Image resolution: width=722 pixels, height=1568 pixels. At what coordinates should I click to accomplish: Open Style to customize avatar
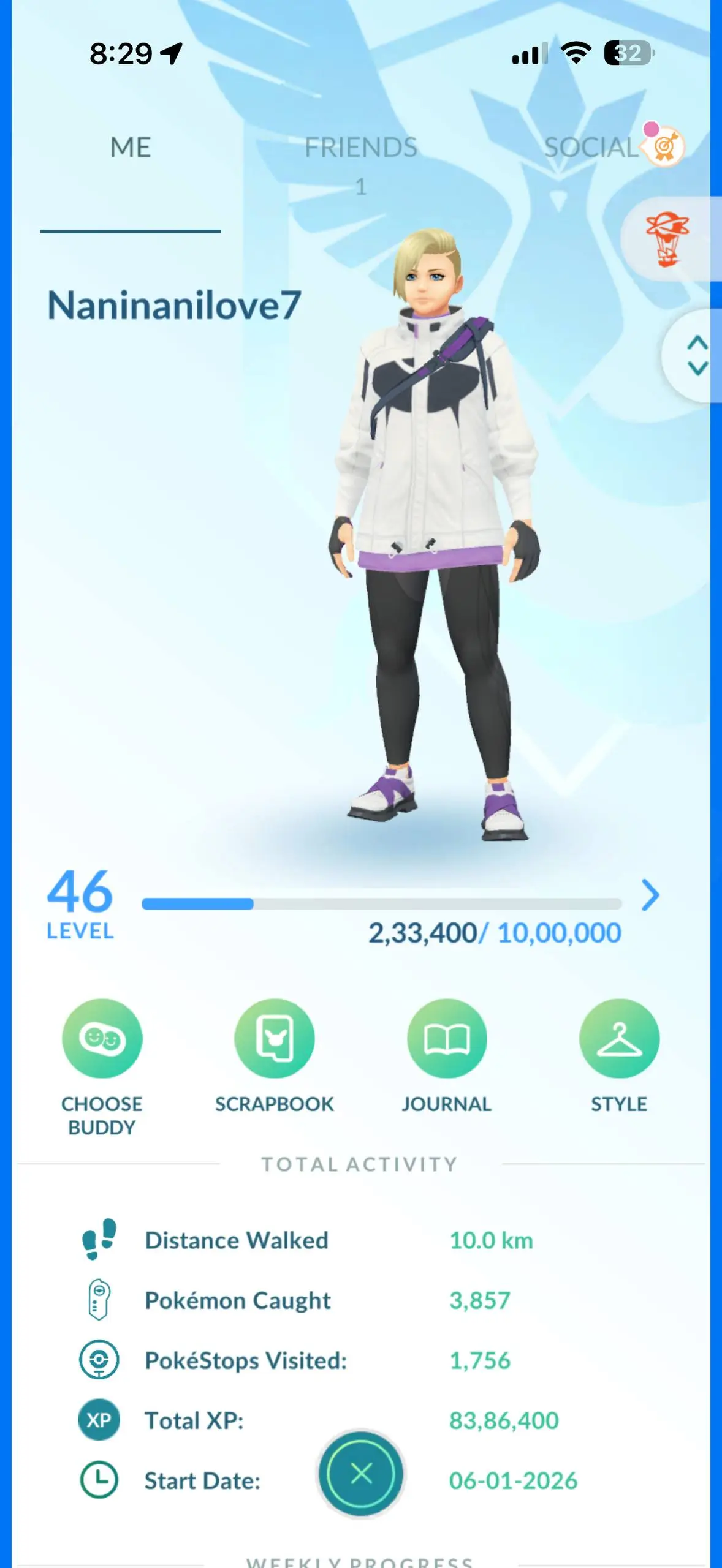pos(619,1039)
